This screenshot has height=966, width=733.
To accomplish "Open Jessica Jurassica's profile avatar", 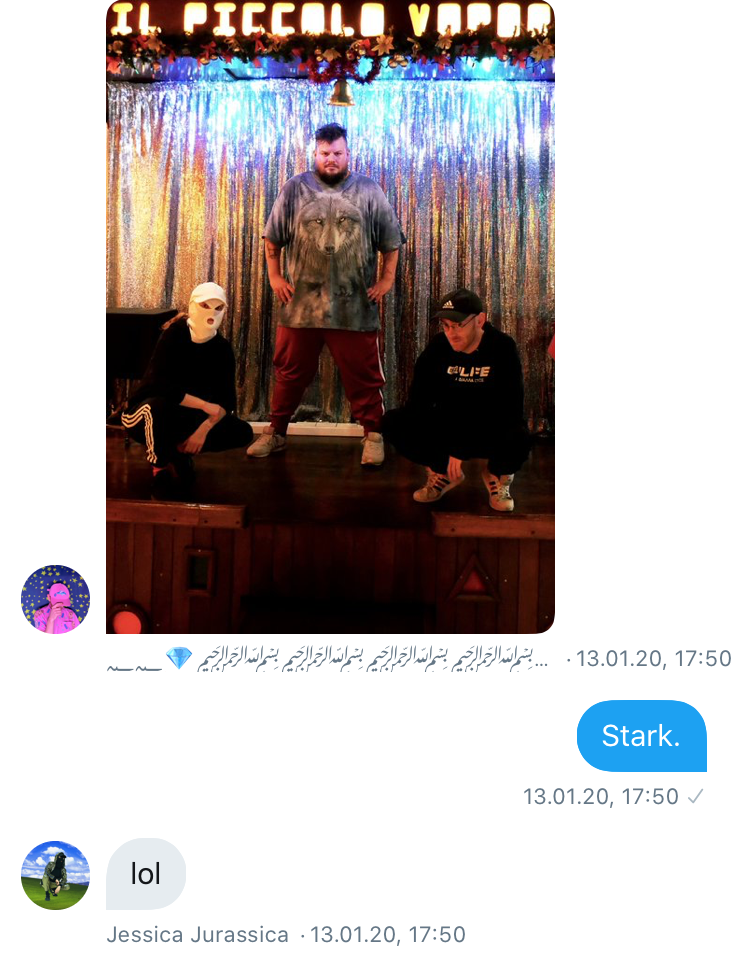I will point(55,875).
